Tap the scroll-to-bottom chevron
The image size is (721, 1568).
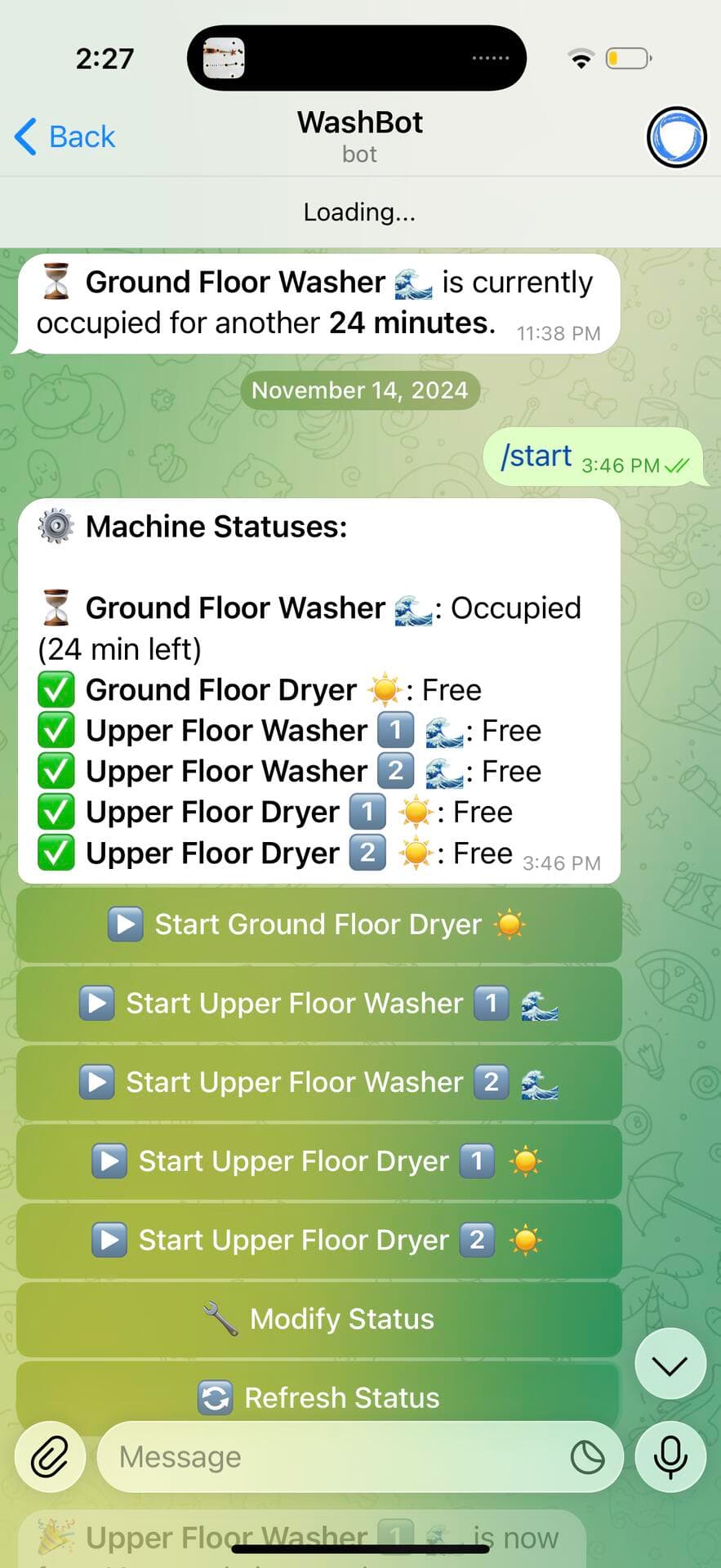click(x=670, y=1365)
